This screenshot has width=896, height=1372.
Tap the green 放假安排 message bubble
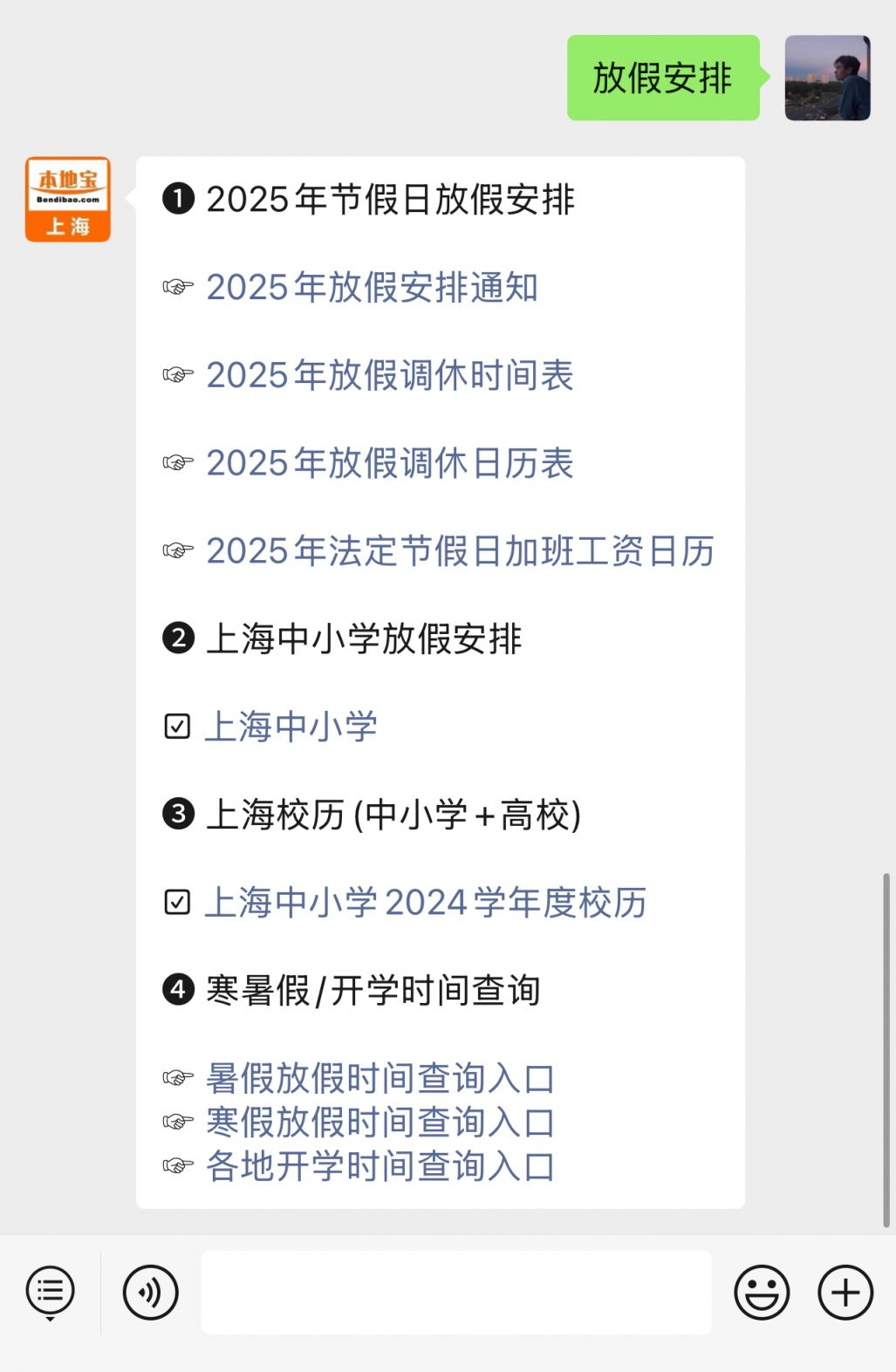663,79
